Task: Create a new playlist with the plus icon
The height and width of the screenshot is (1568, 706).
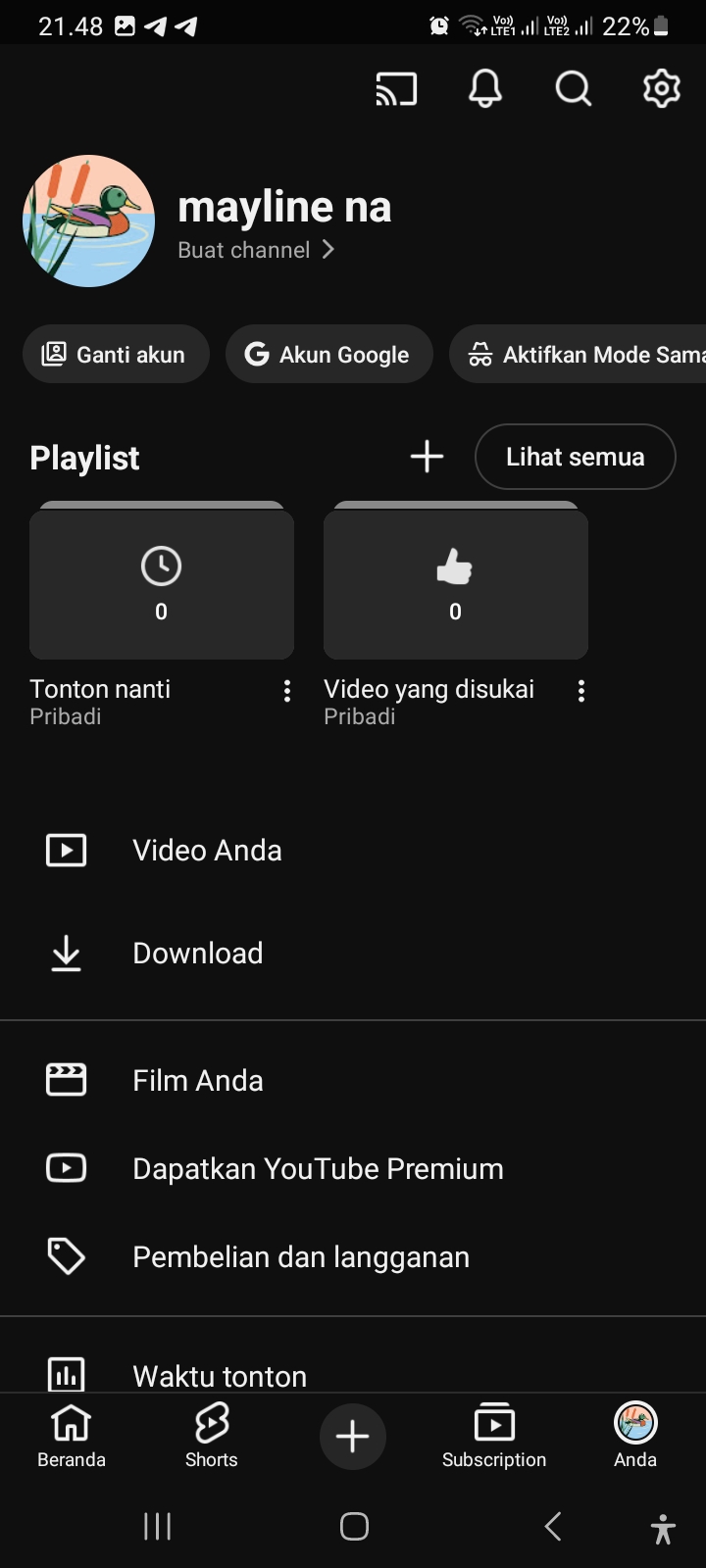Action: pos(427,457)
